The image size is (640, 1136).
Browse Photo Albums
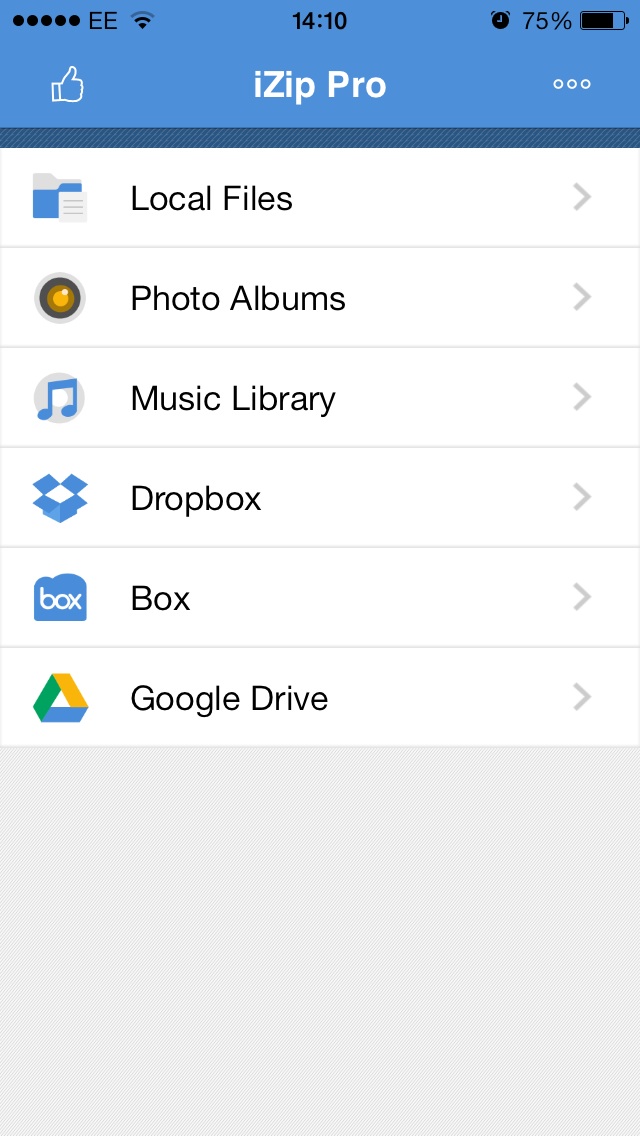pyautogui.click(x=320, y=298)
